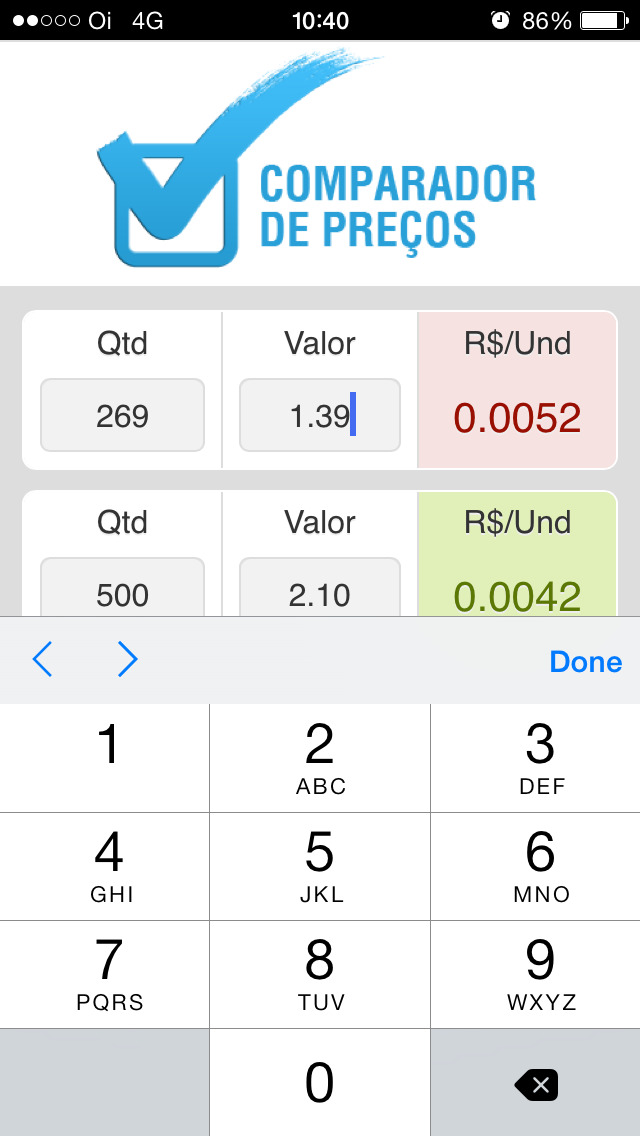Tap the Qtd field showing 269
Image resolution: width=640 pixels, height=1136 pixels.
tap(122, 415)
